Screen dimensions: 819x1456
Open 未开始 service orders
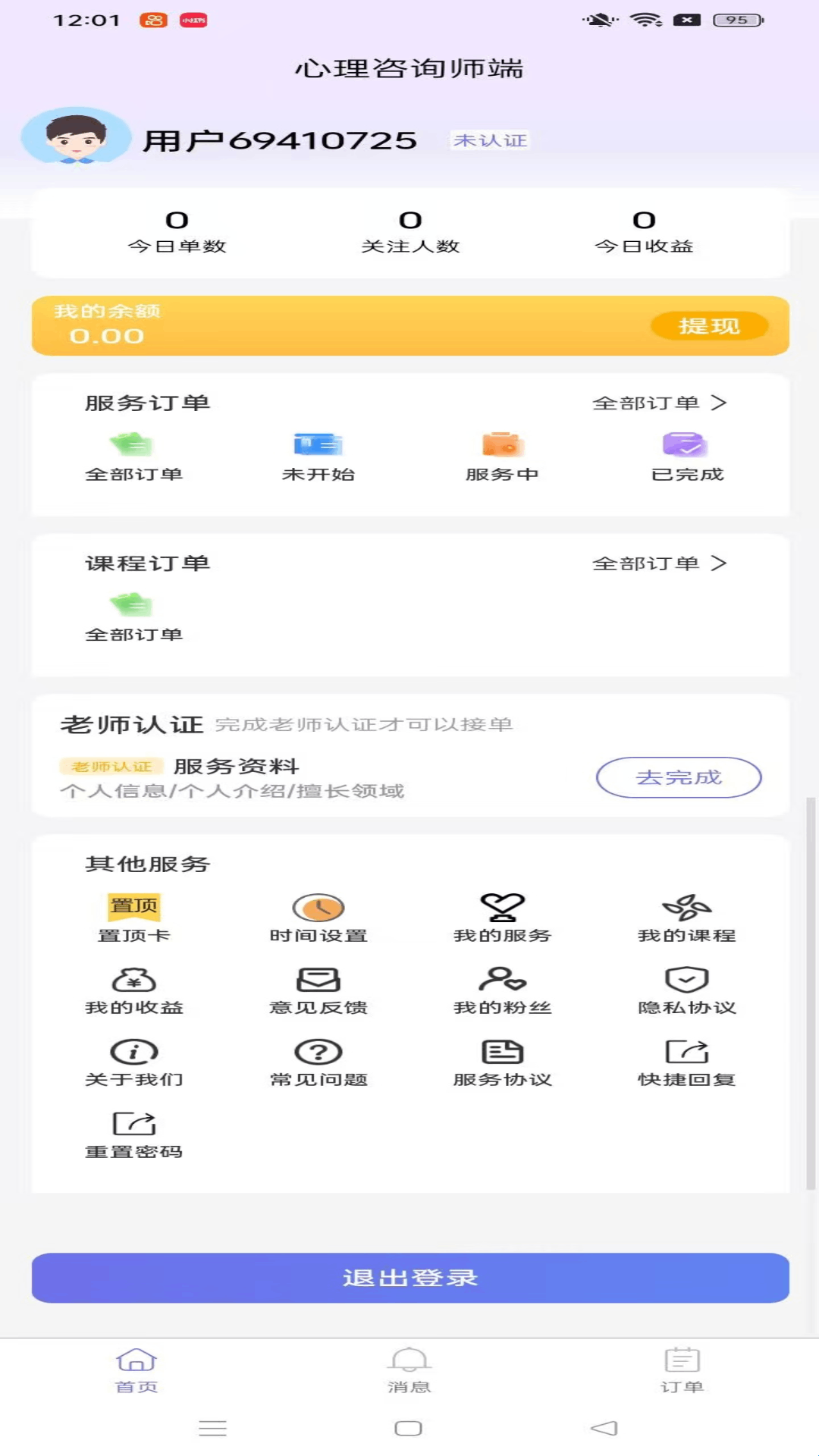318,457
